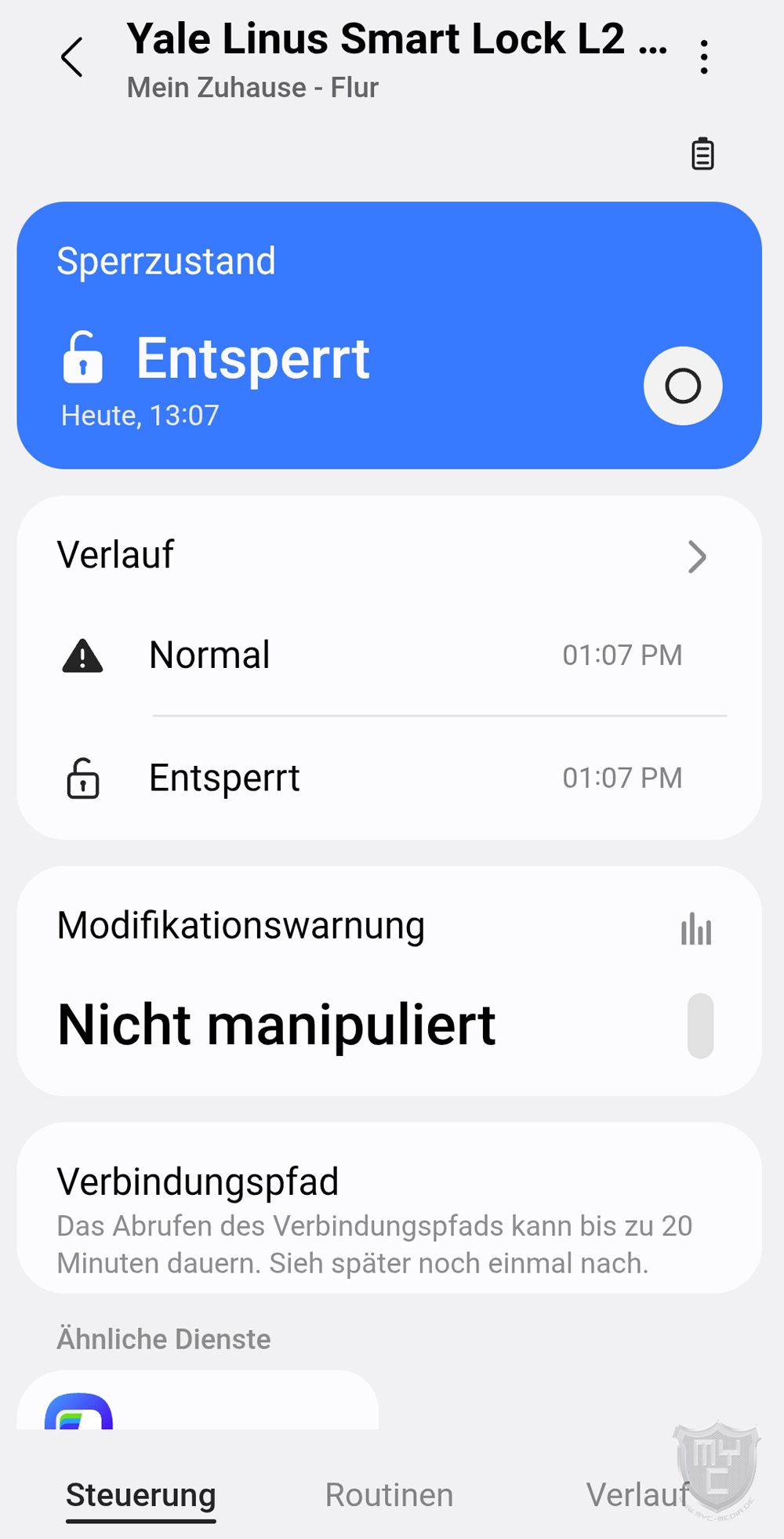Image resolution: width=784 pixels, height=1539 pixels.
Task: Go back using the arrow icon
Action: click(72, 57)
